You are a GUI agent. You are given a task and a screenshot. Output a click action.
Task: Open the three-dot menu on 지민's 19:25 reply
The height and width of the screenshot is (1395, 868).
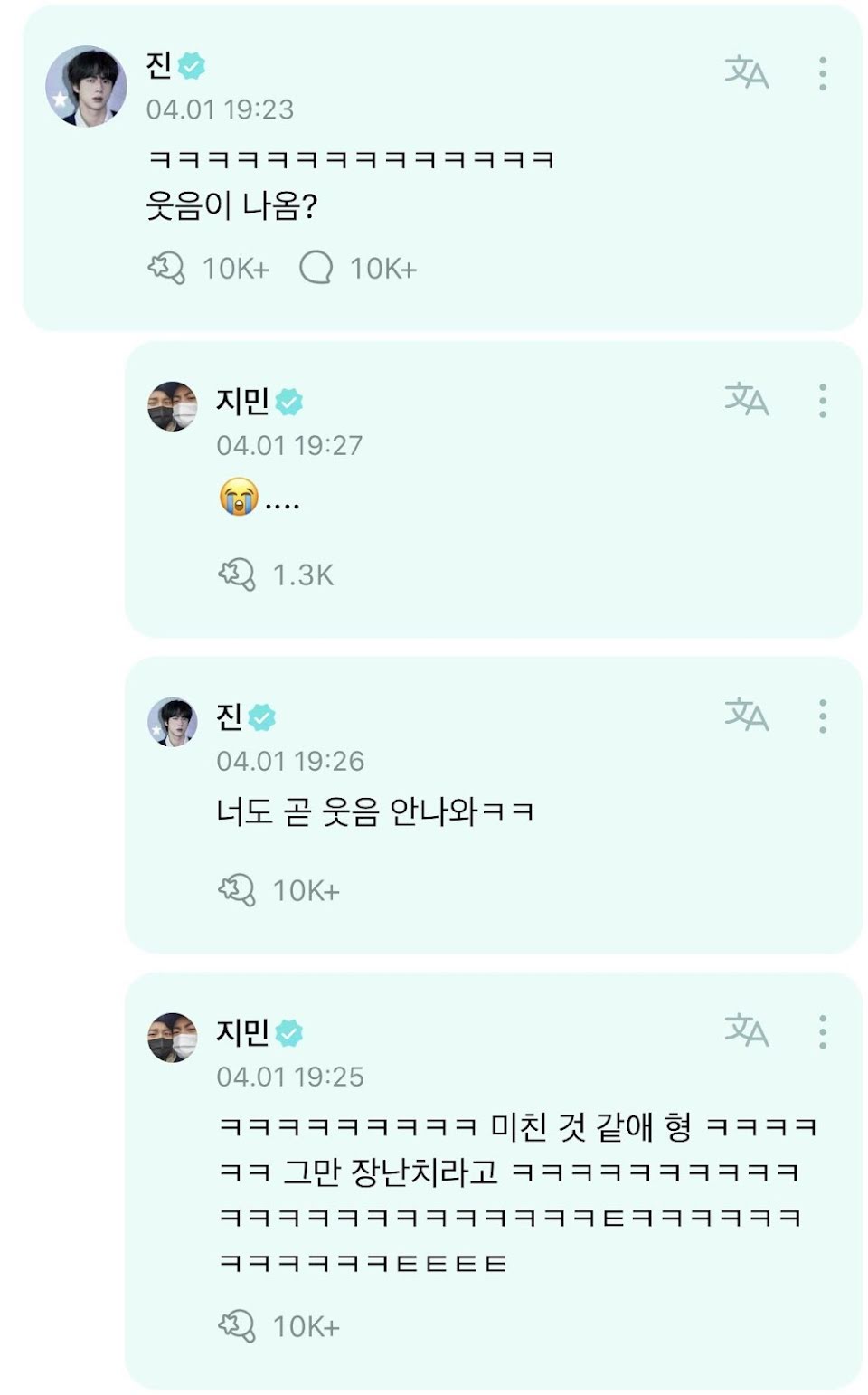822,1031
